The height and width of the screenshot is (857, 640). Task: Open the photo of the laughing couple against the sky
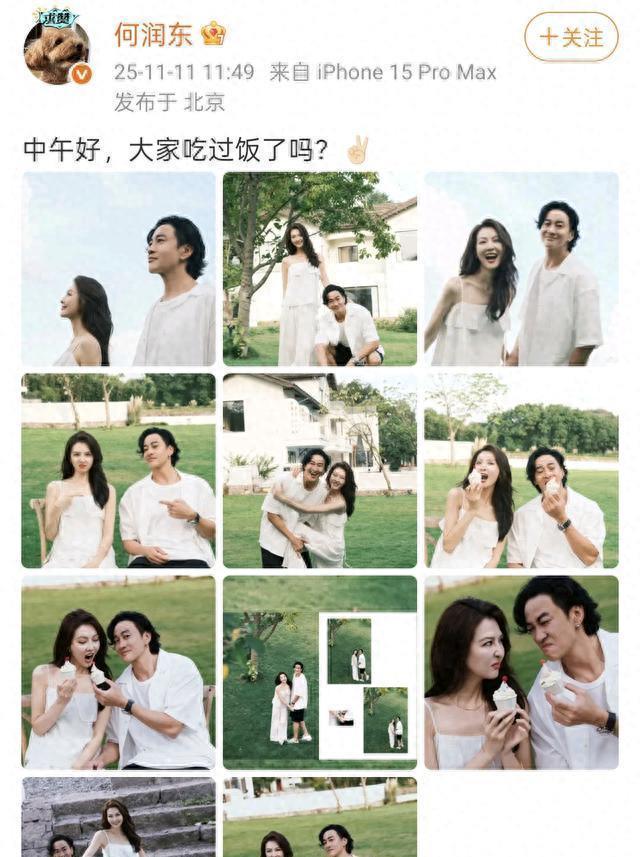(x=521, y=269)
